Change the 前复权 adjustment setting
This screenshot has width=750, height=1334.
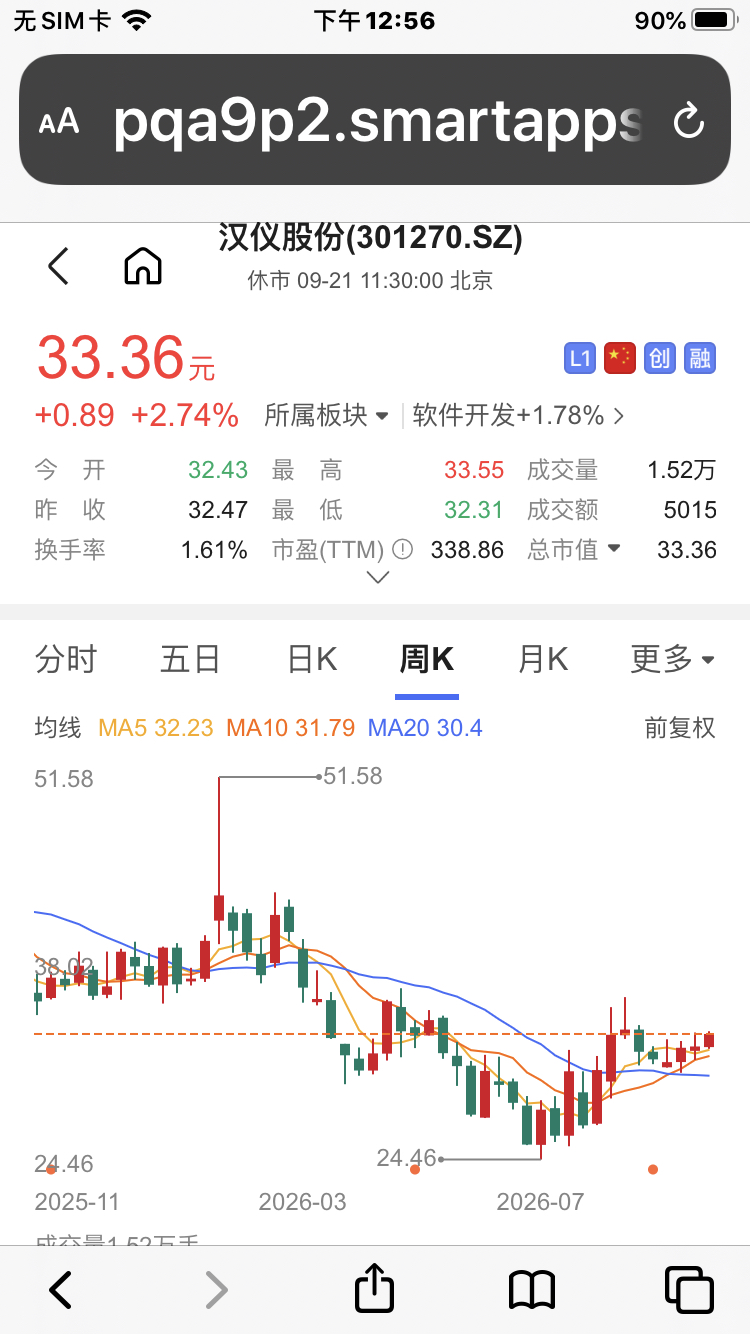(x=680, y=728)
